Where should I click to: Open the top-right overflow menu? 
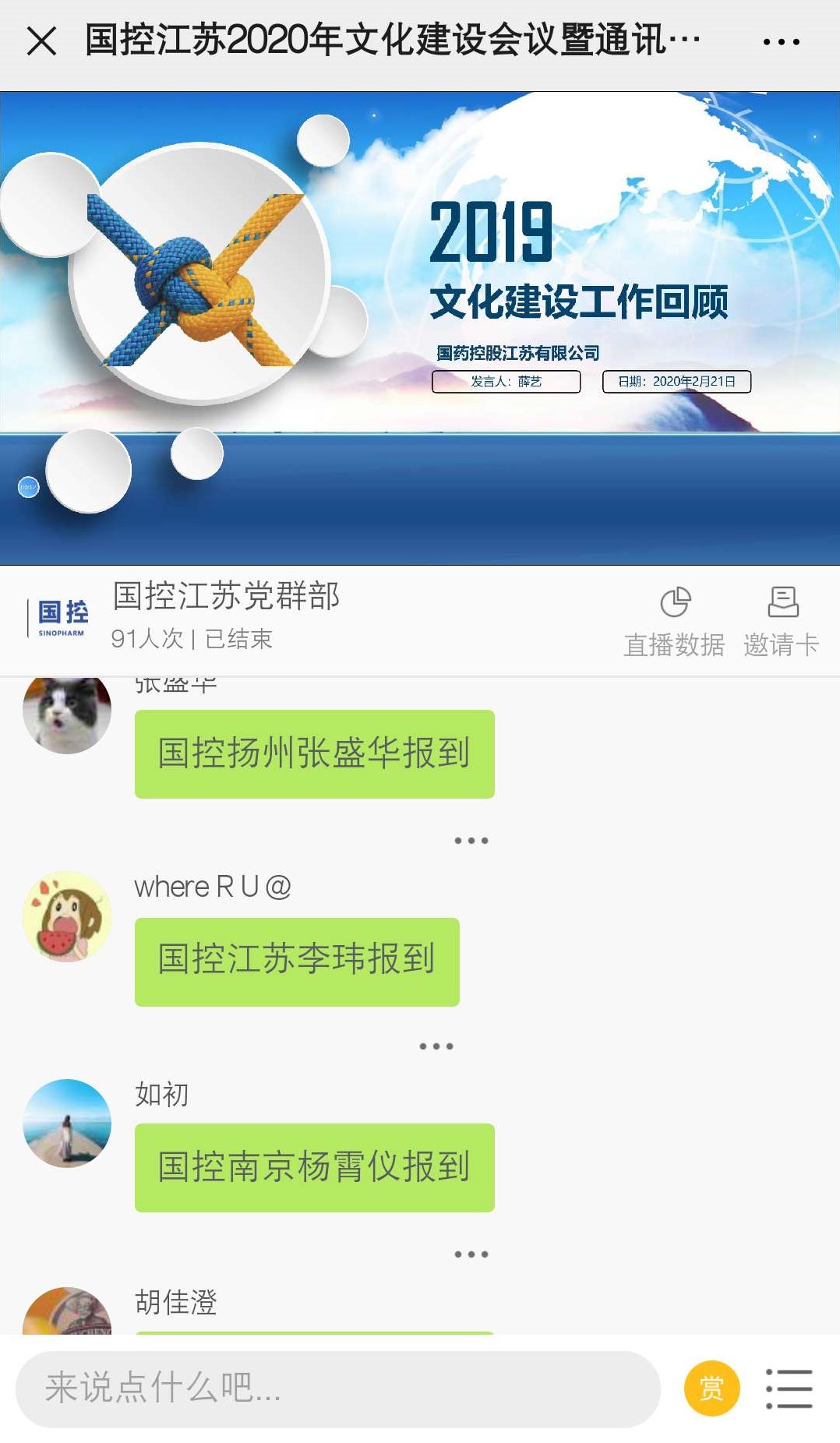coord(781,42)
